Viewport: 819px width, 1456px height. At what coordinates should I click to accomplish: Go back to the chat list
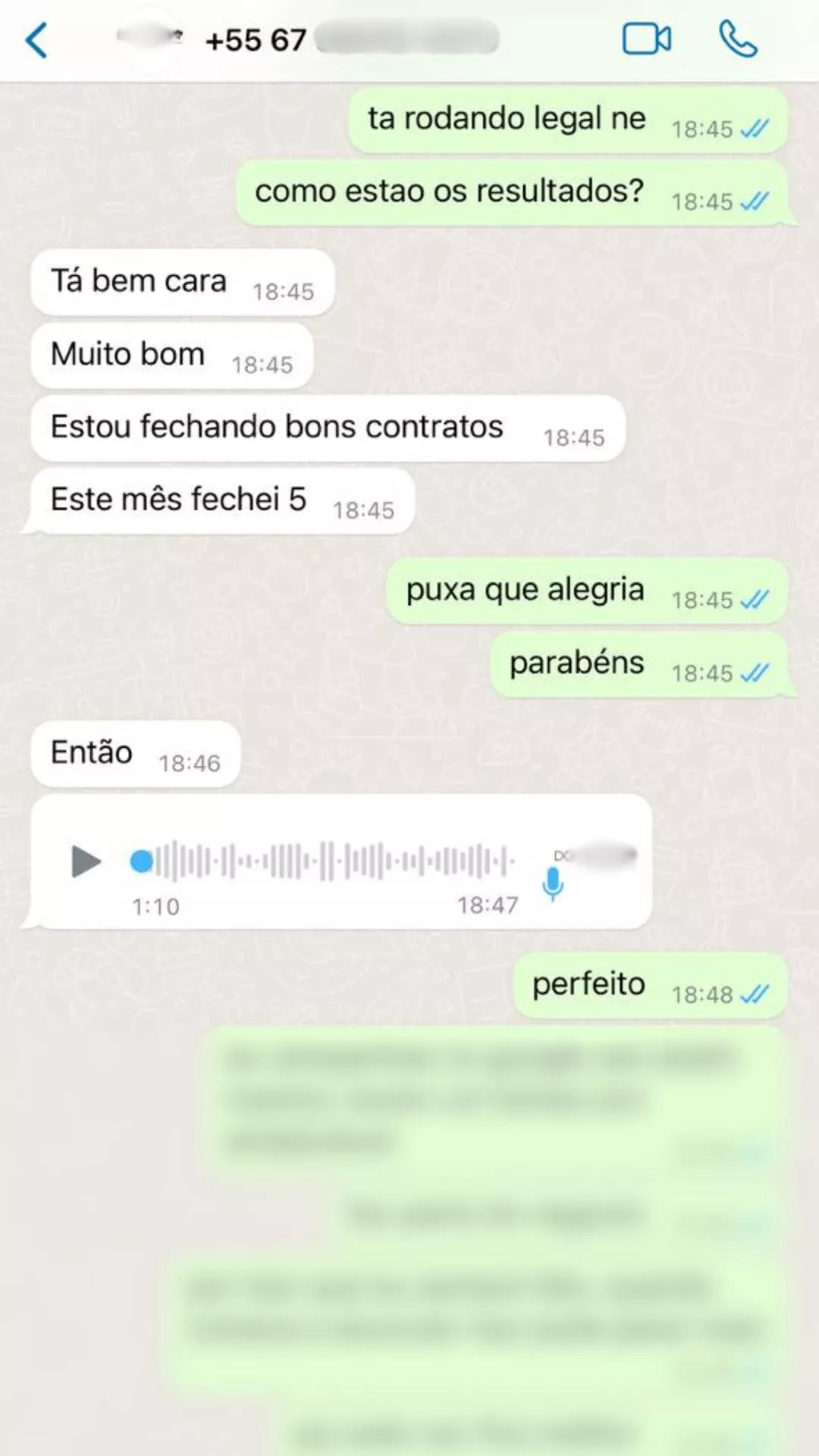pyautogui.click(x=36, y=40)
